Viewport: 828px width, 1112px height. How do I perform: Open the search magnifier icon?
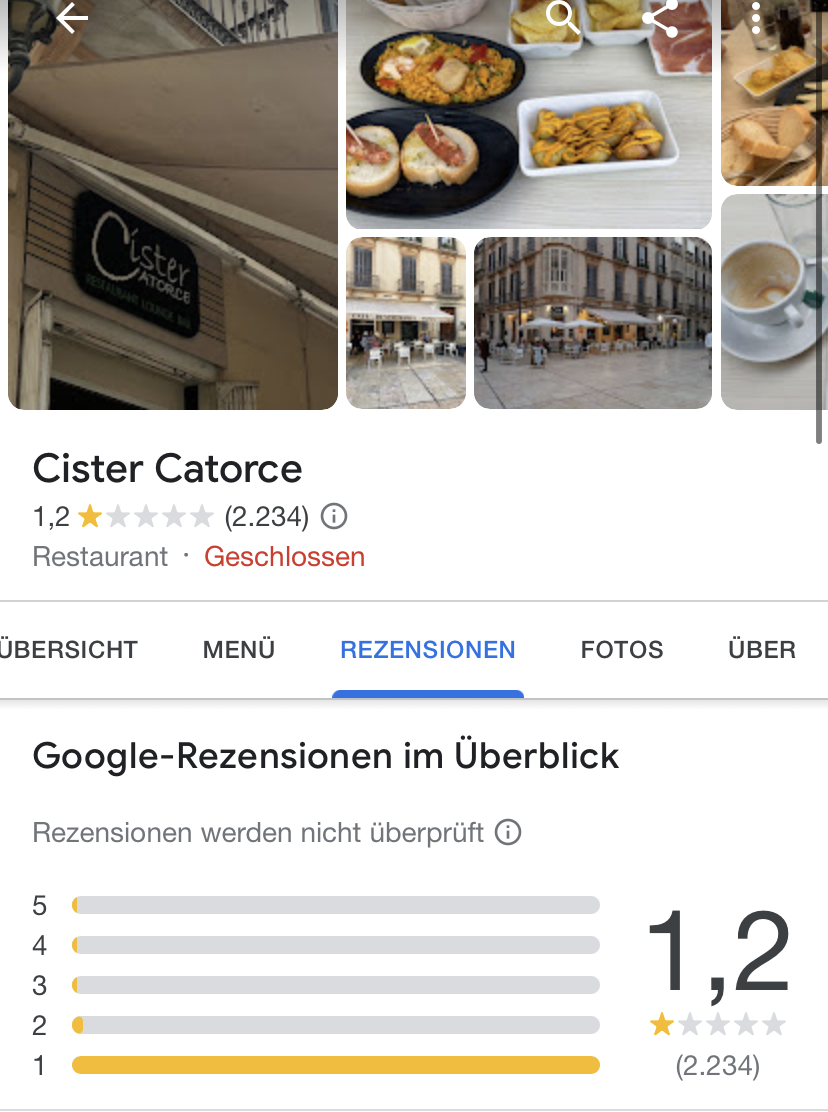coord(563,17)
